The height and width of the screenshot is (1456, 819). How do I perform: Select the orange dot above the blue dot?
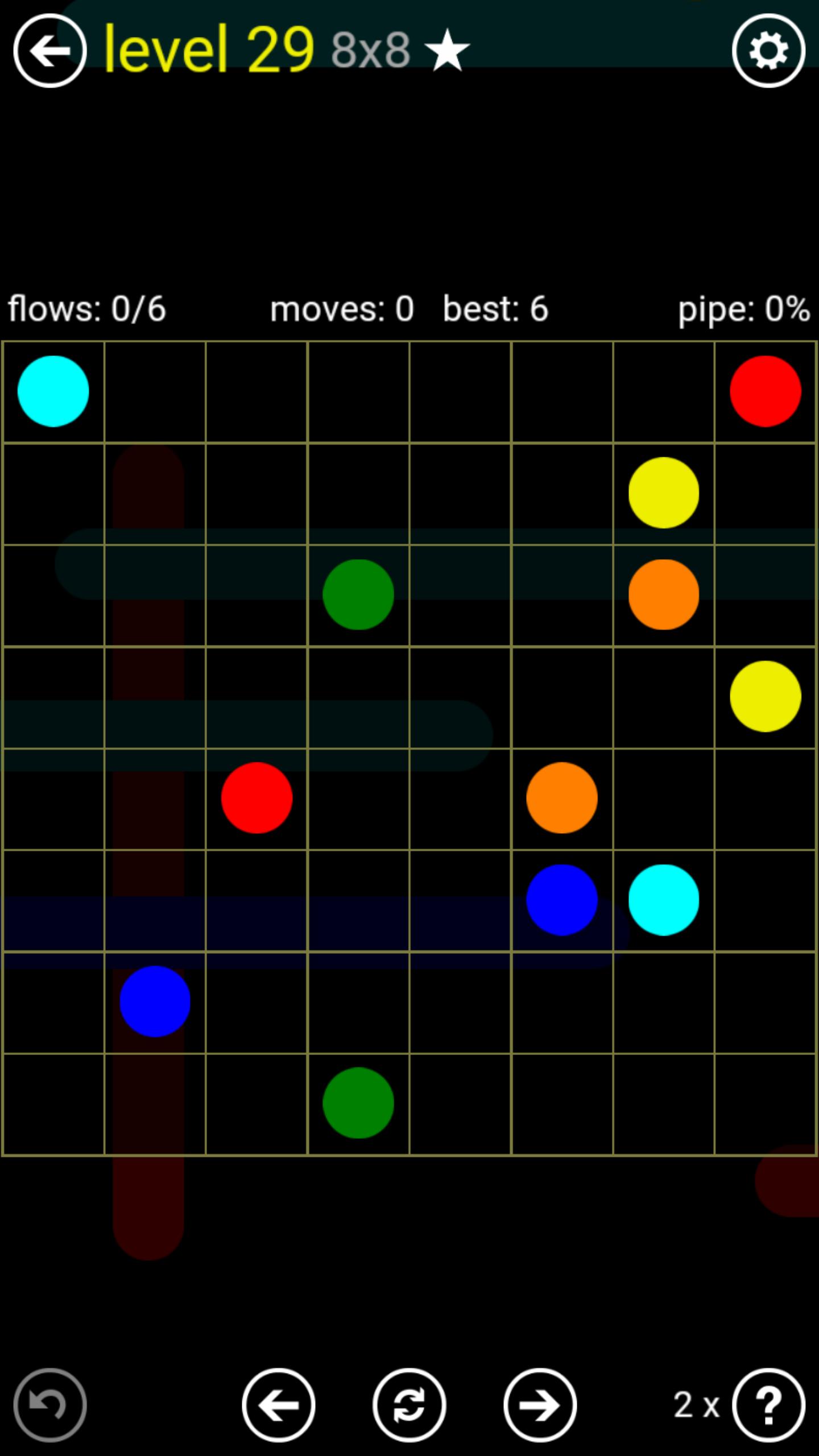point(562,798)
